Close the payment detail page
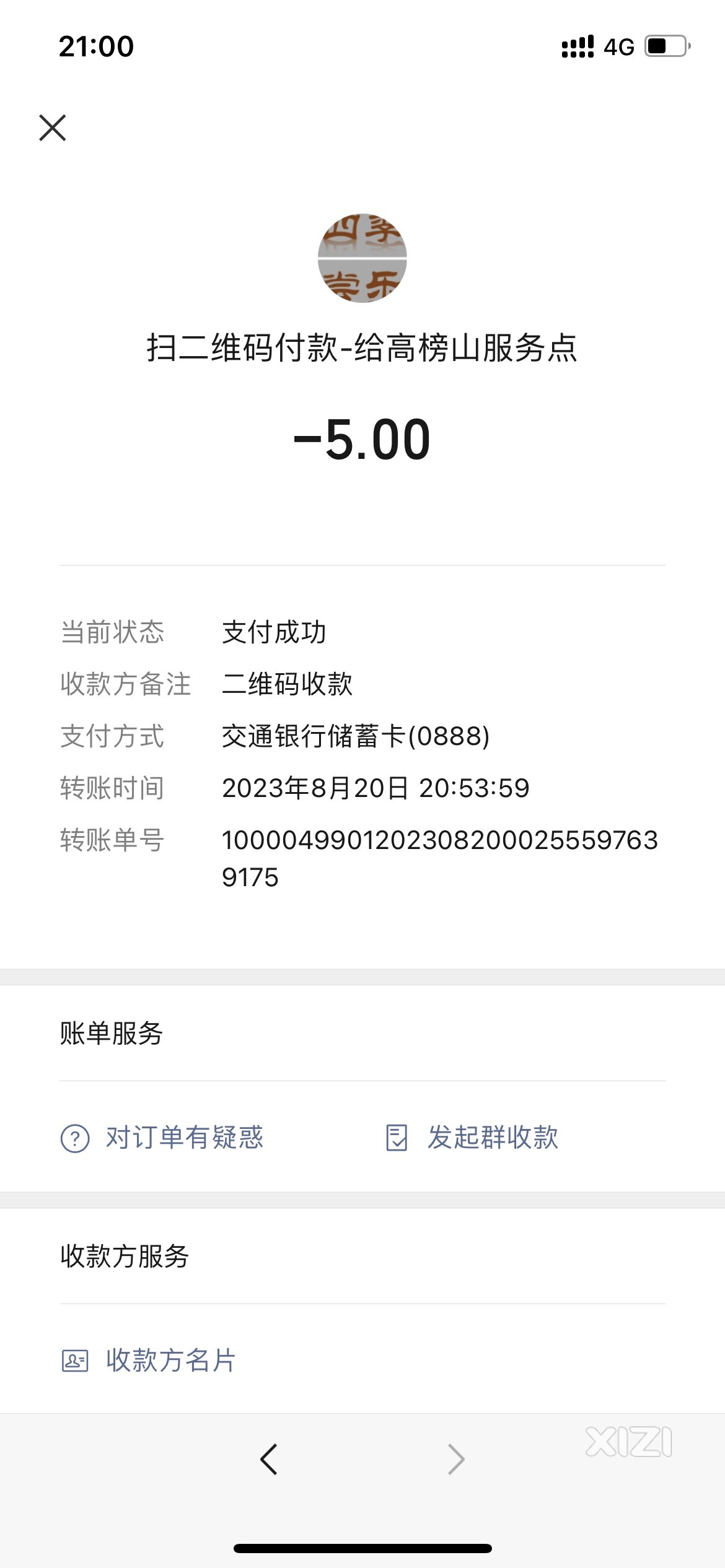The image size is (725, 1568). tap(53, 128)
